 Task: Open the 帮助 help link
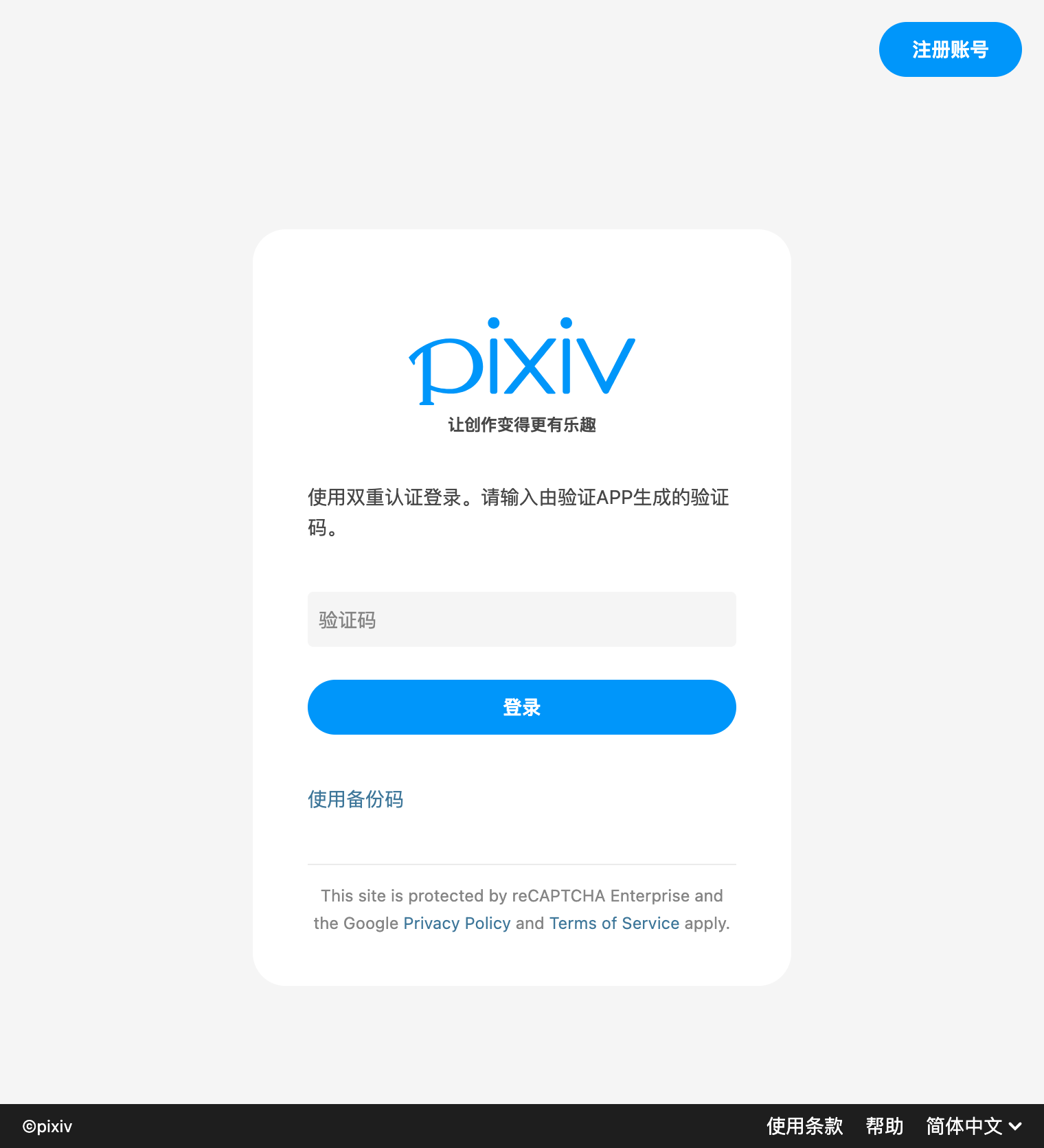884,1126
